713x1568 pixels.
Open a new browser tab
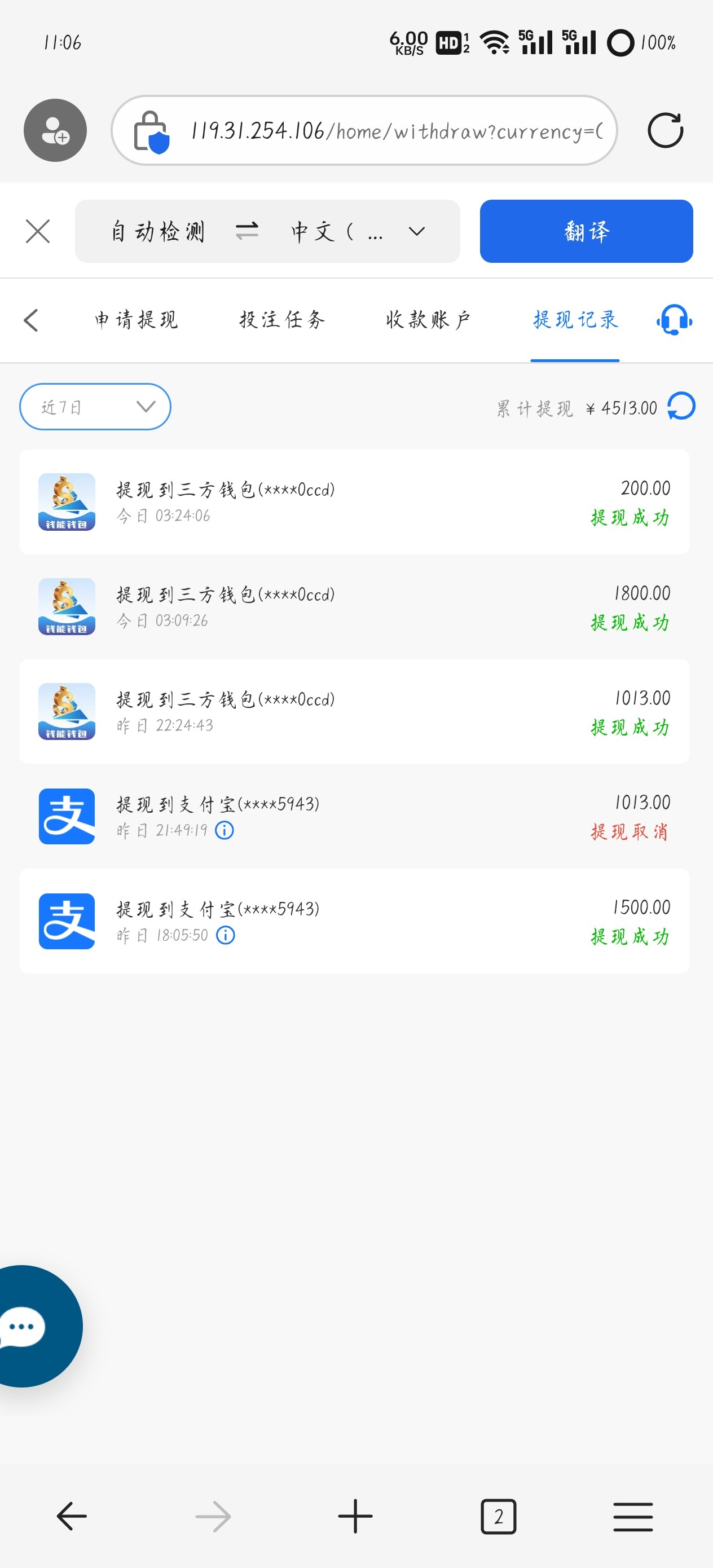355,1516
